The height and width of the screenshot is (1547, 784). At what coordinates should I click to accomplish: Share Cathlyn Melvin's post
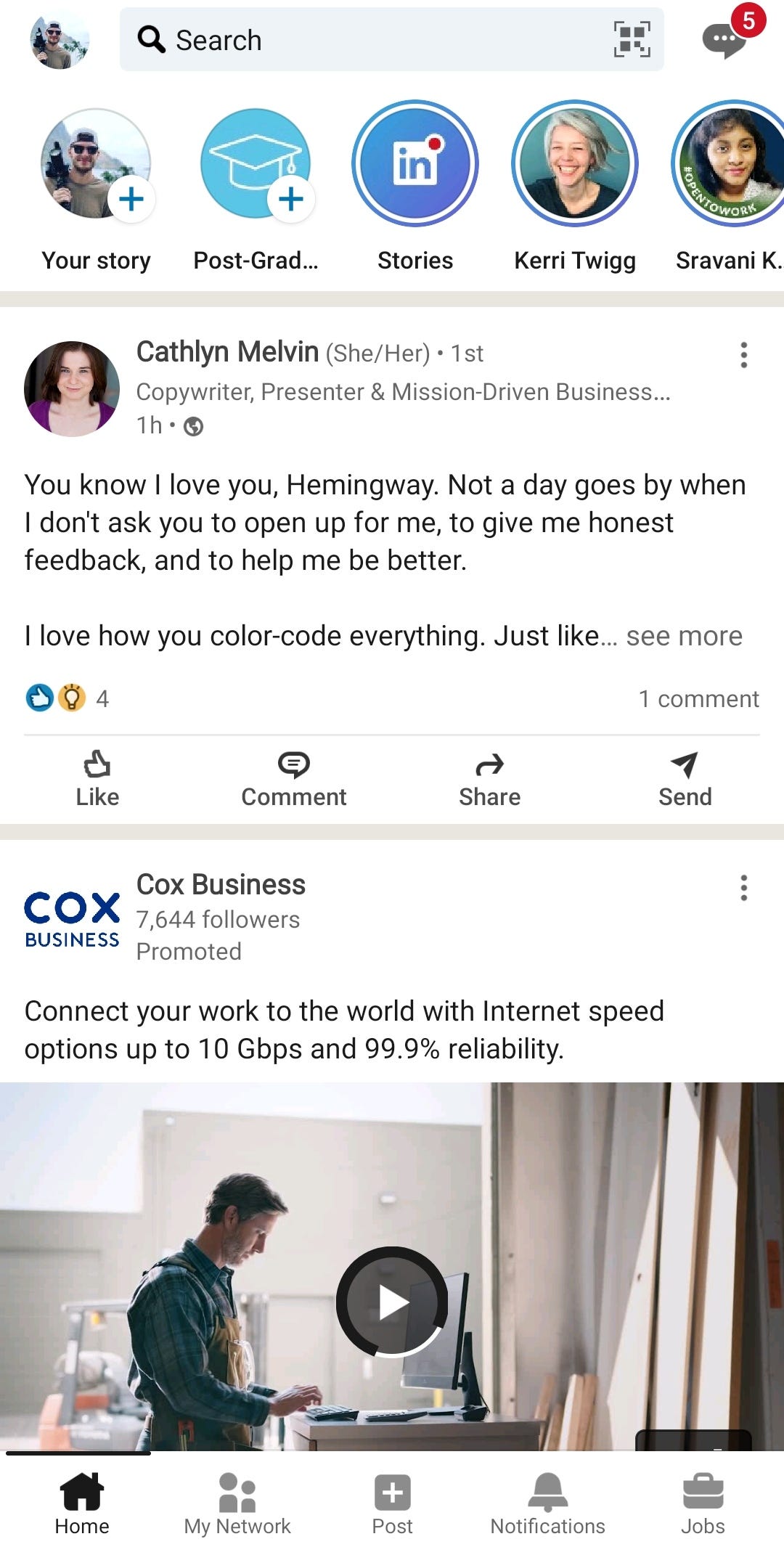[489, 778]
